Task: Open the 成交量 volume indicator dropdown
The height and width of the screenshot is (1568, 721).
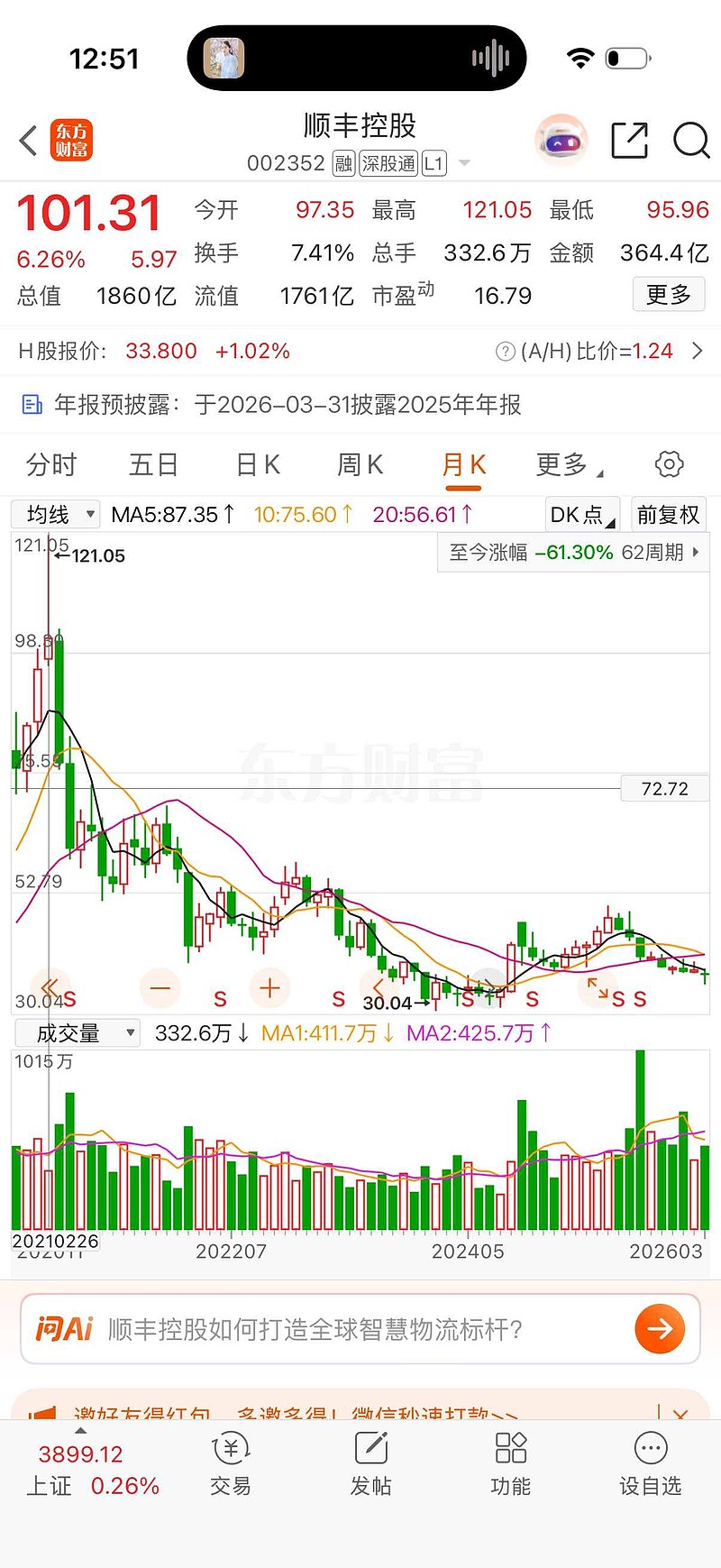Action: point(78,1032)
